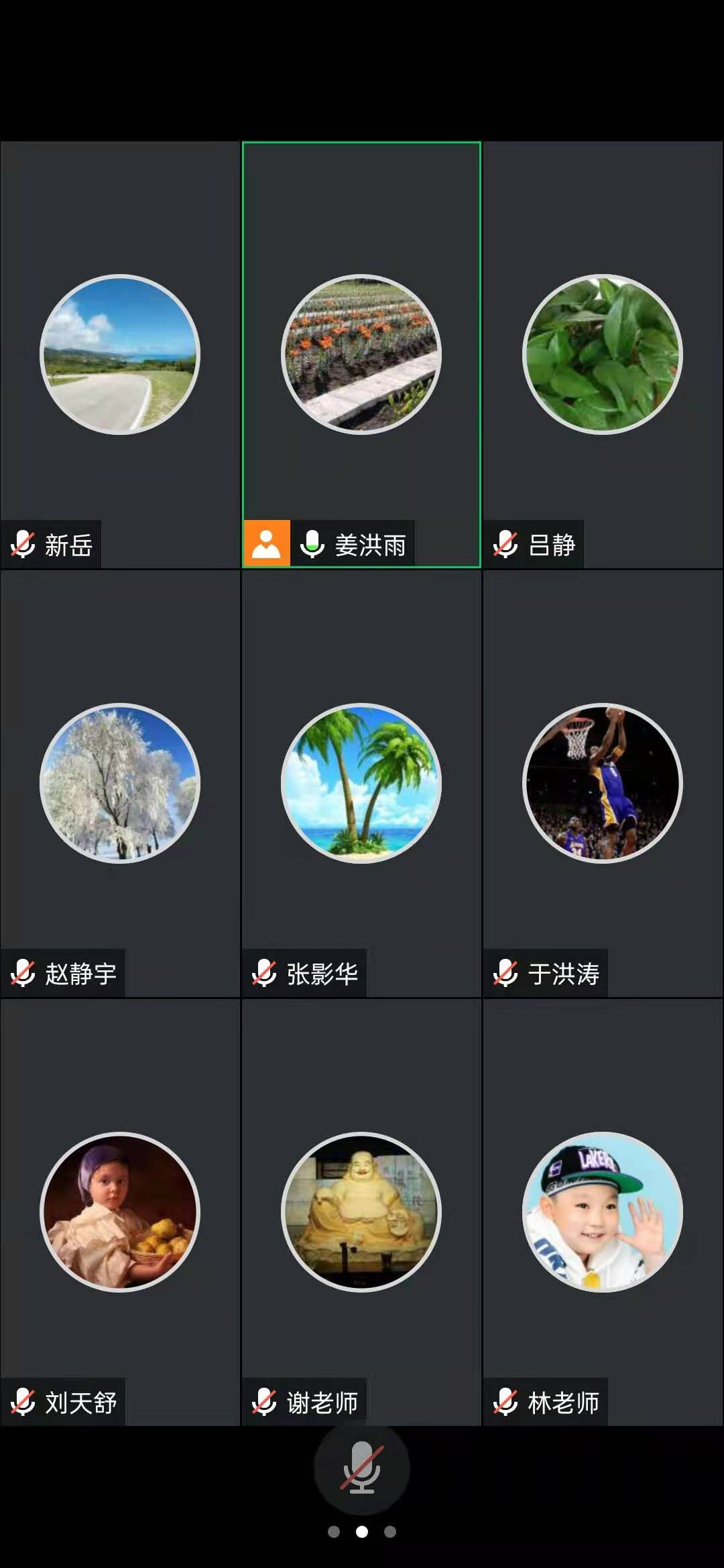Tap the third page indicator dot
The width and height of the screenshot is (724, 1568).
[390, 1532]
